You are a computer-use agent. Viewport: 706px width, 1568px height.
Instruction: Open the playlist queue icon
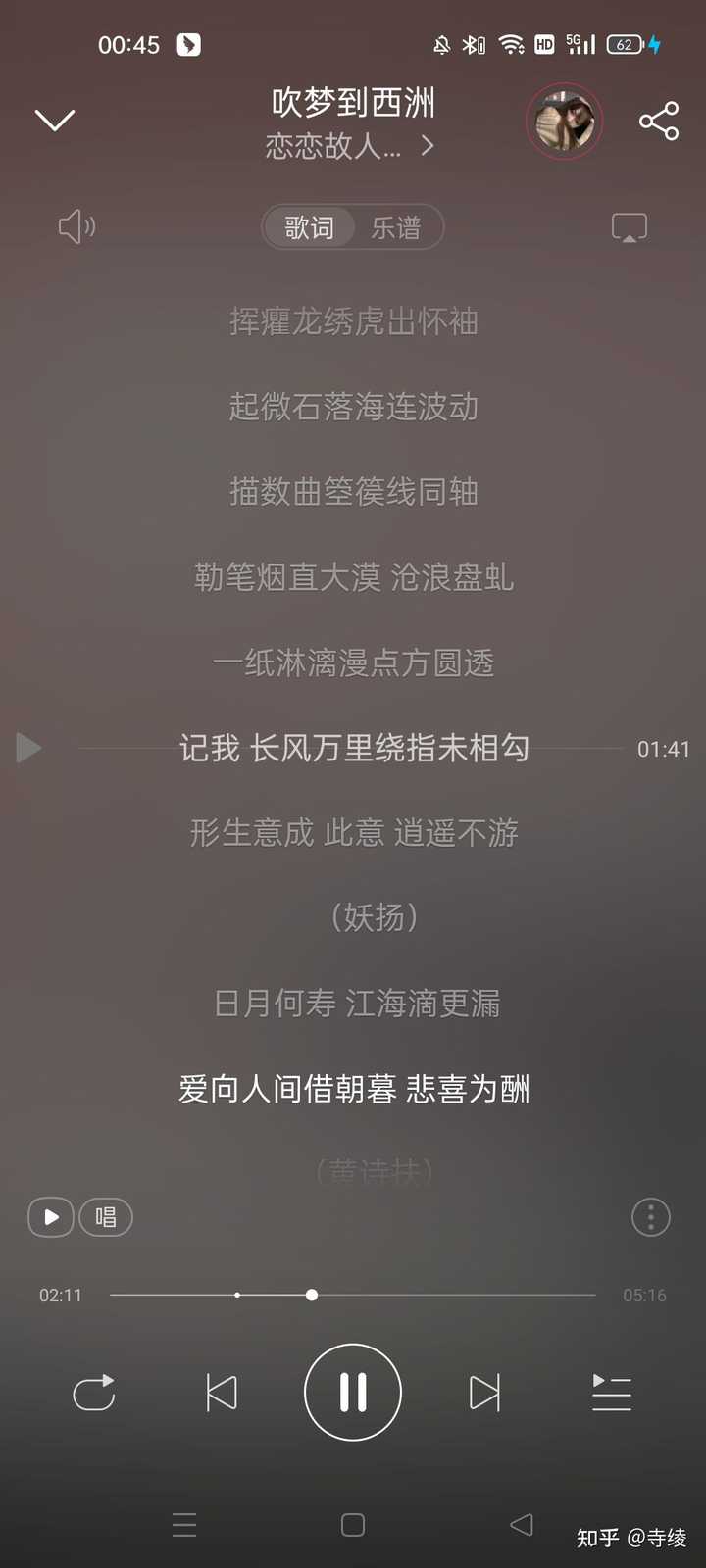(x=612, y=1393)
